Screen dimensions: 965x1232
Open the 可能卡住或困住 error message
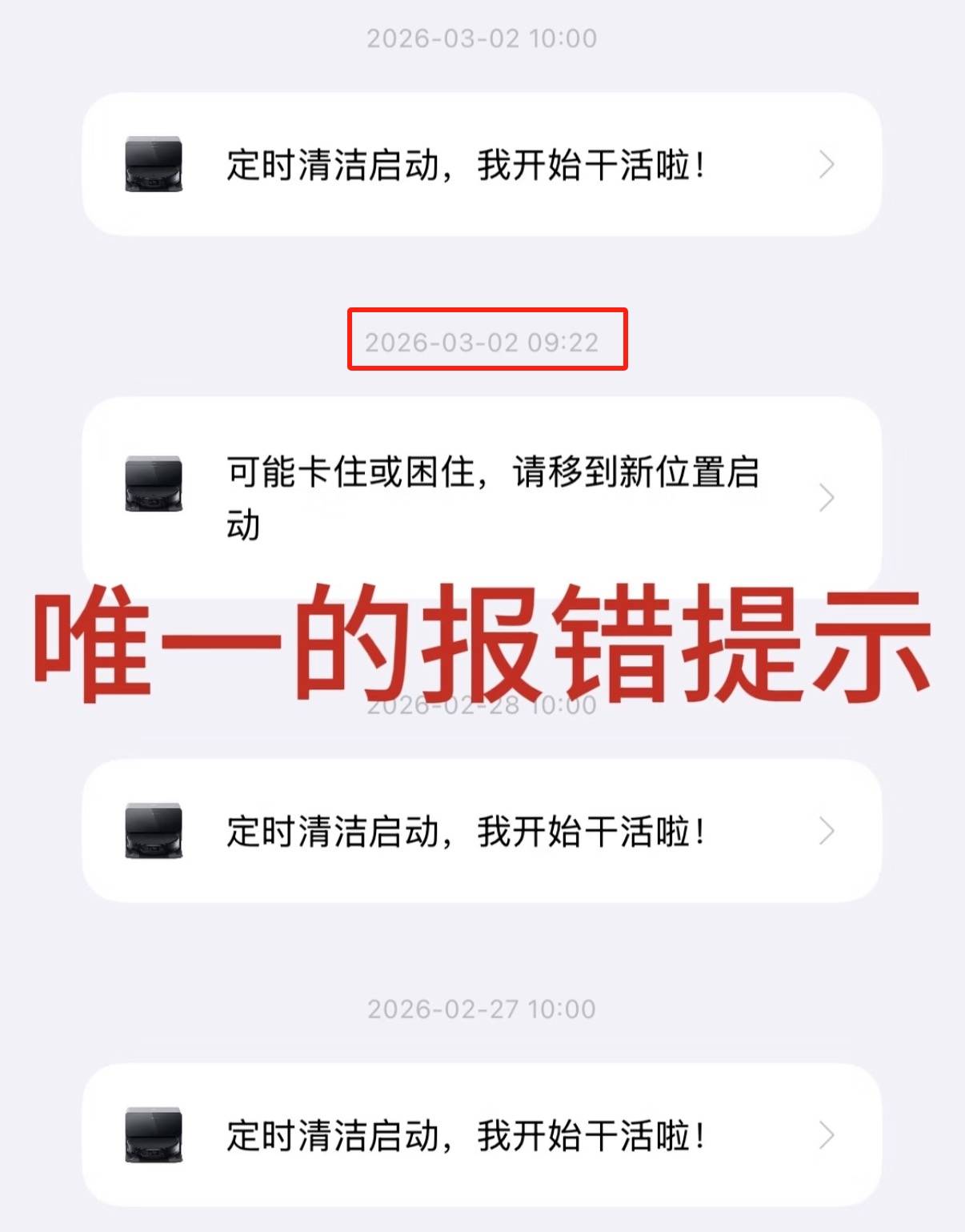481,496
